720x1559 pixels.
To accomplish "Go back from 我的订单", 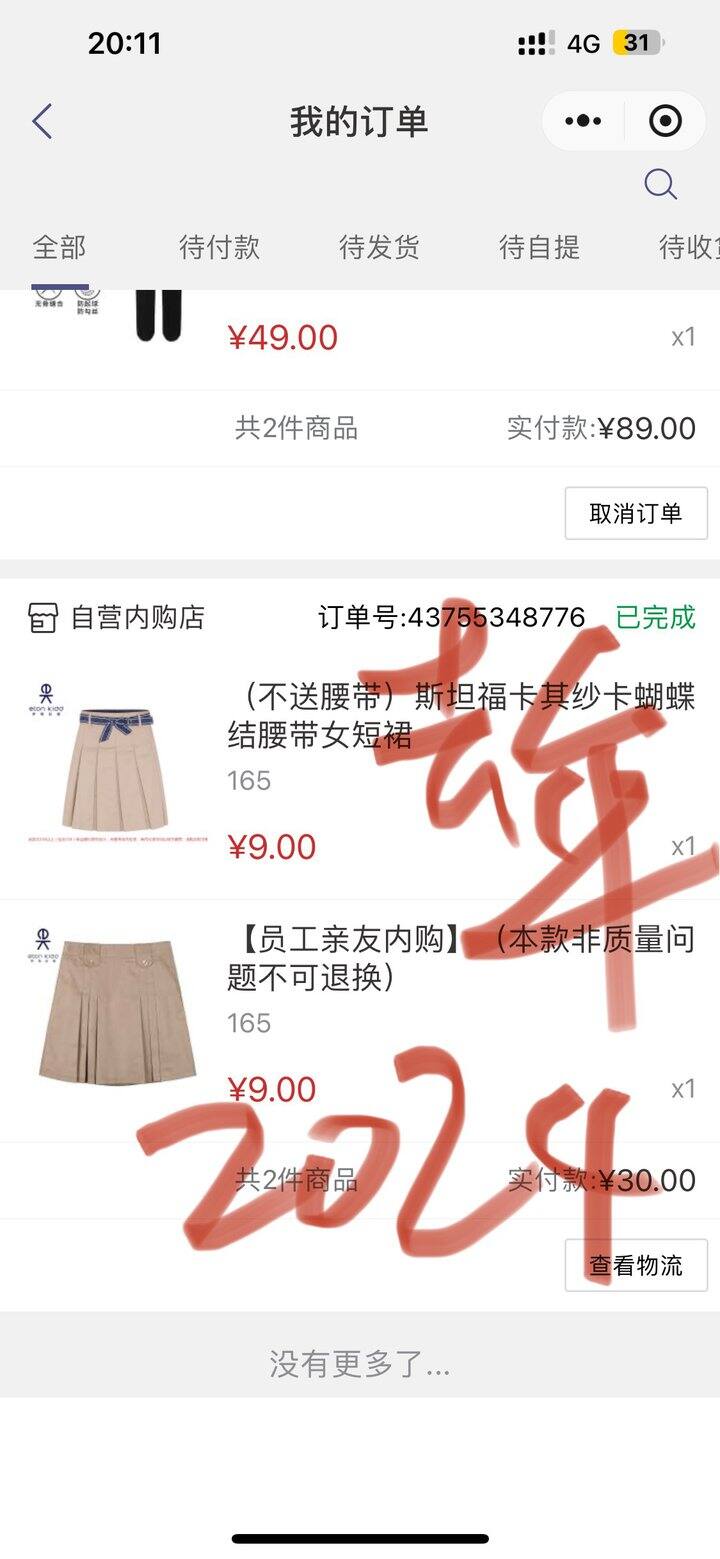I will coord(42,122).
